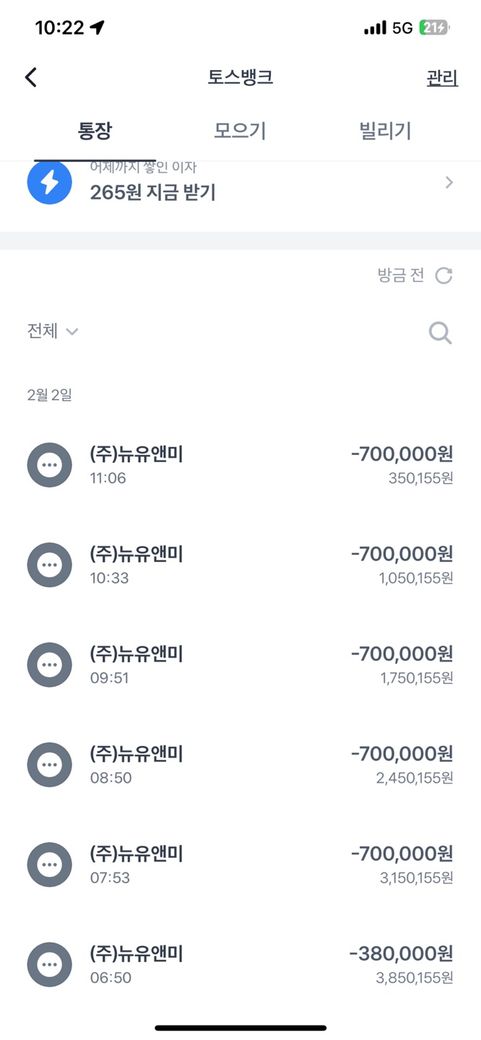The width and height of the screenshot is (481, 1040).
Task: Search transactions with the magnifier icon
Action: point(440,332)
